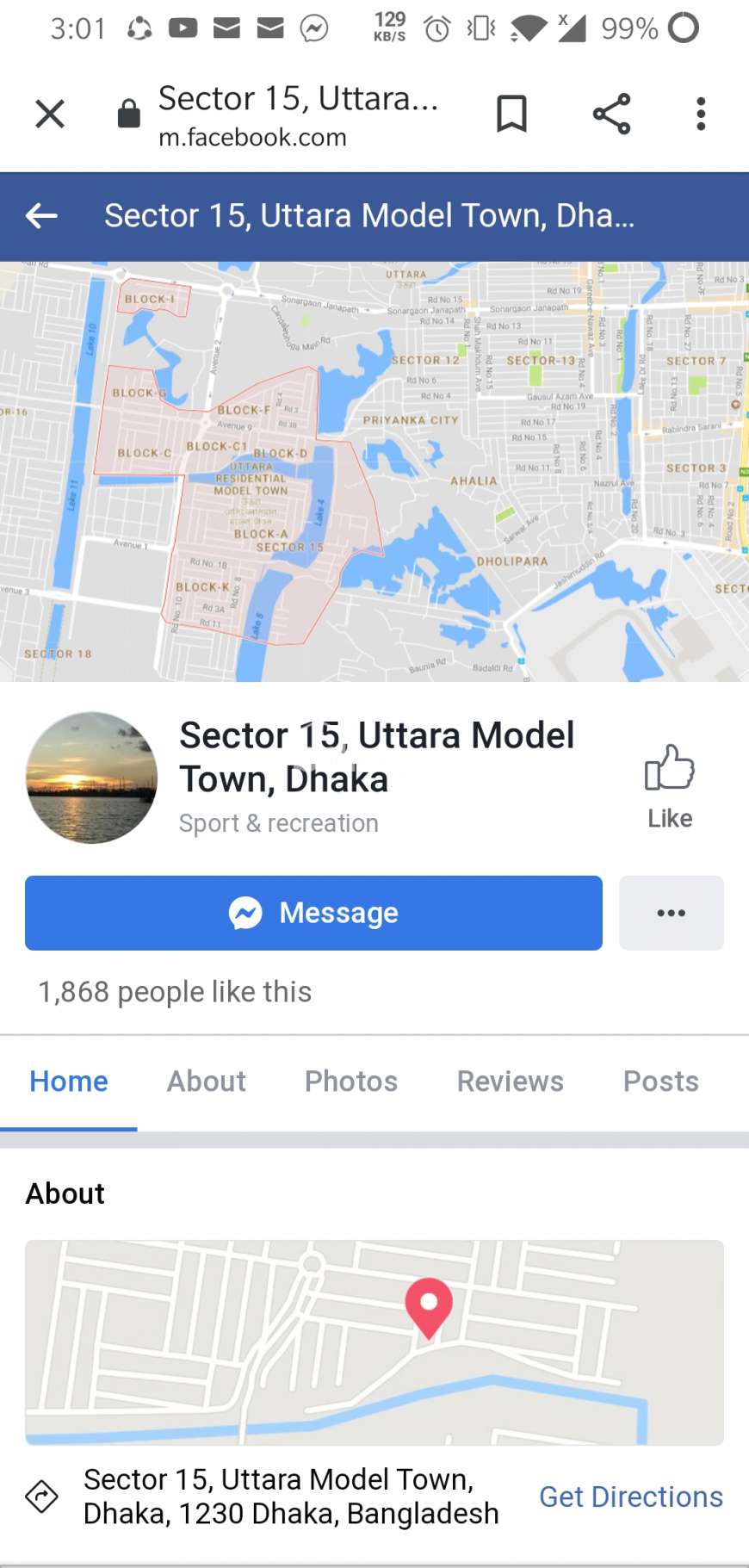Select the Home tab
The height and width of the screenshot is (1568, 749).
pos(69,1081)
